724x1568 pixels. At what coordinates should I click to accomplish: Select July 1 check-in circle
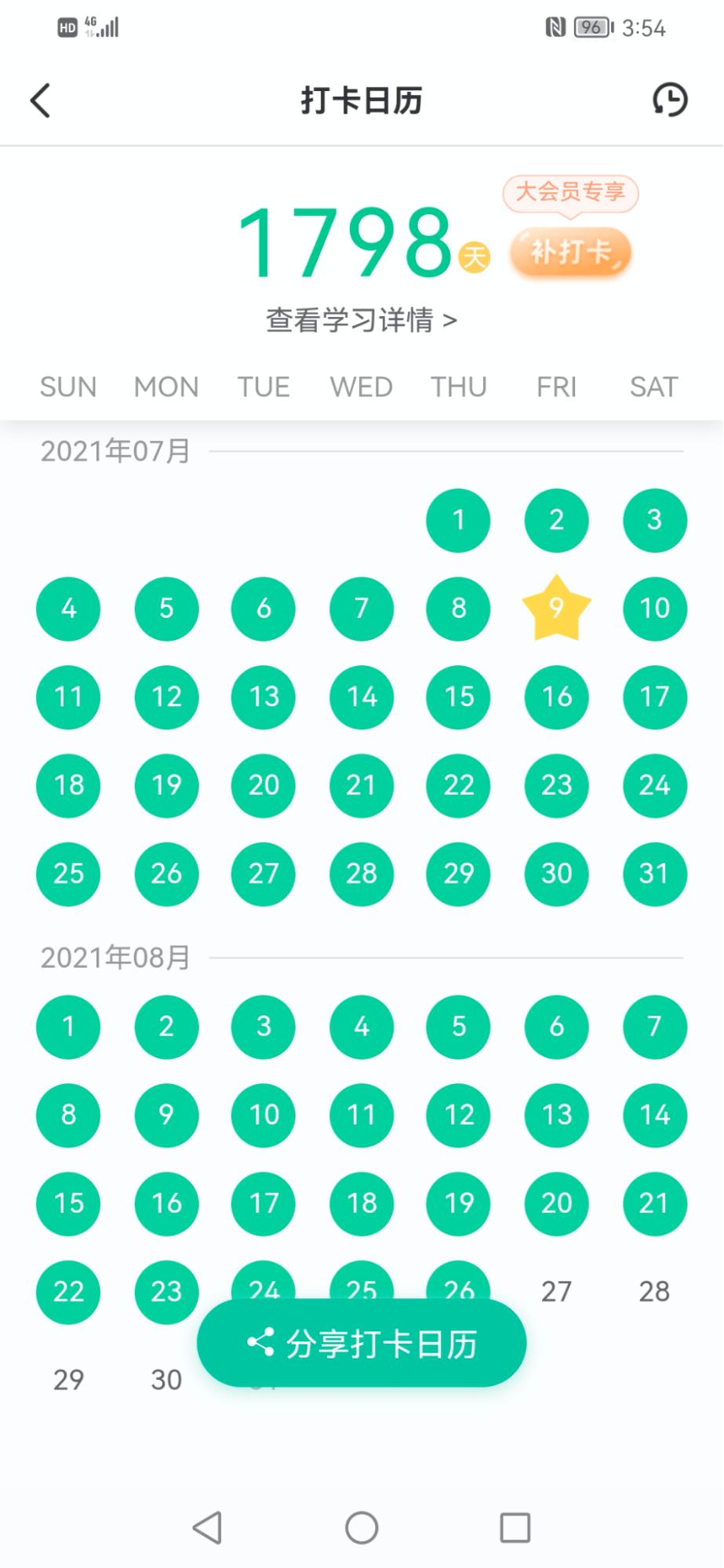tap(458, 519)
